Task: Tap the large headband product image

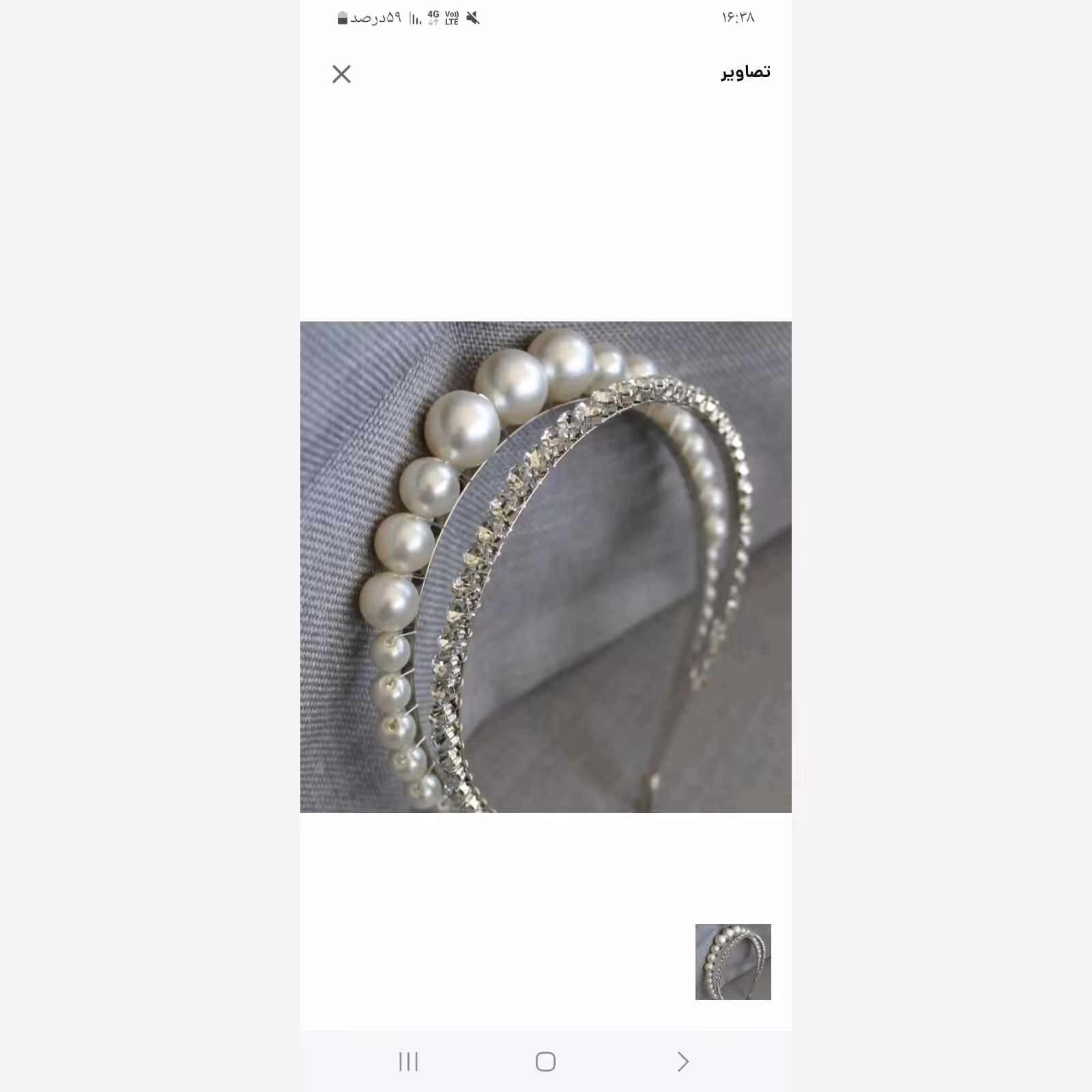Action: [546, 566]
